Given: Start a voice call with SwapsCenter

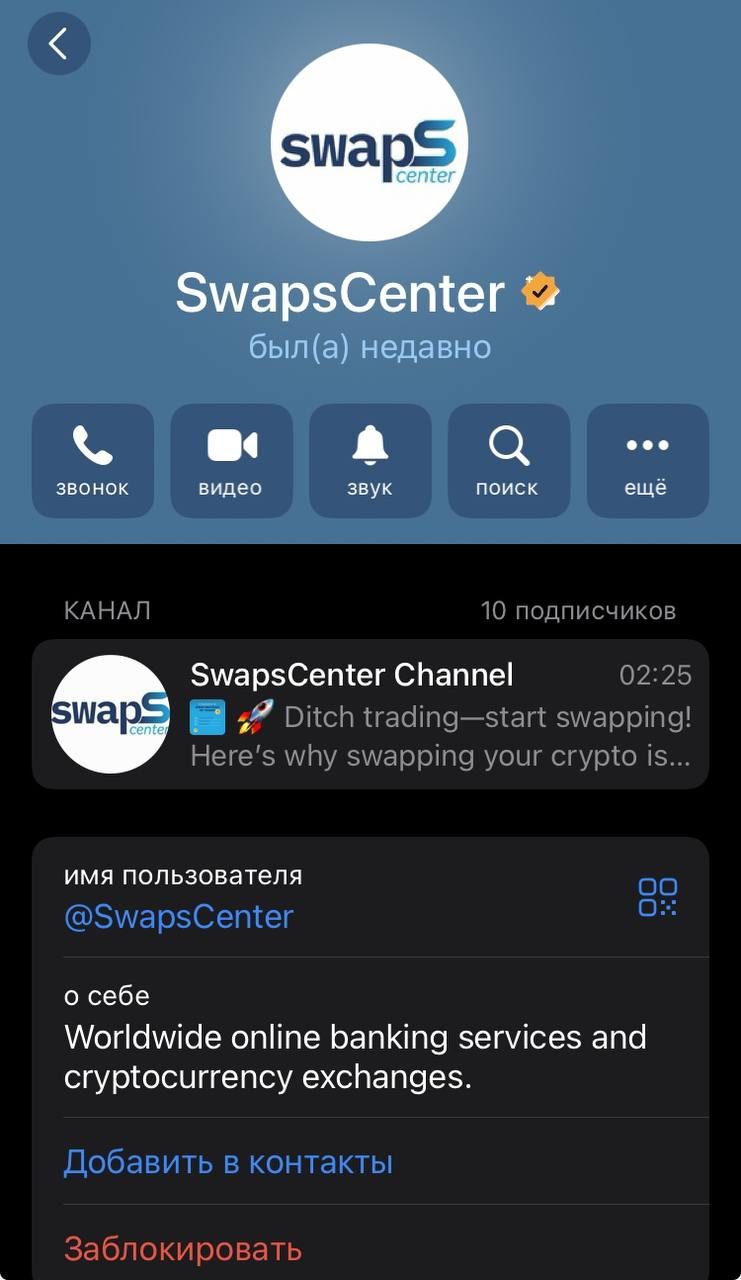Looking at the screenshot, I should click(x=93, y=461).
